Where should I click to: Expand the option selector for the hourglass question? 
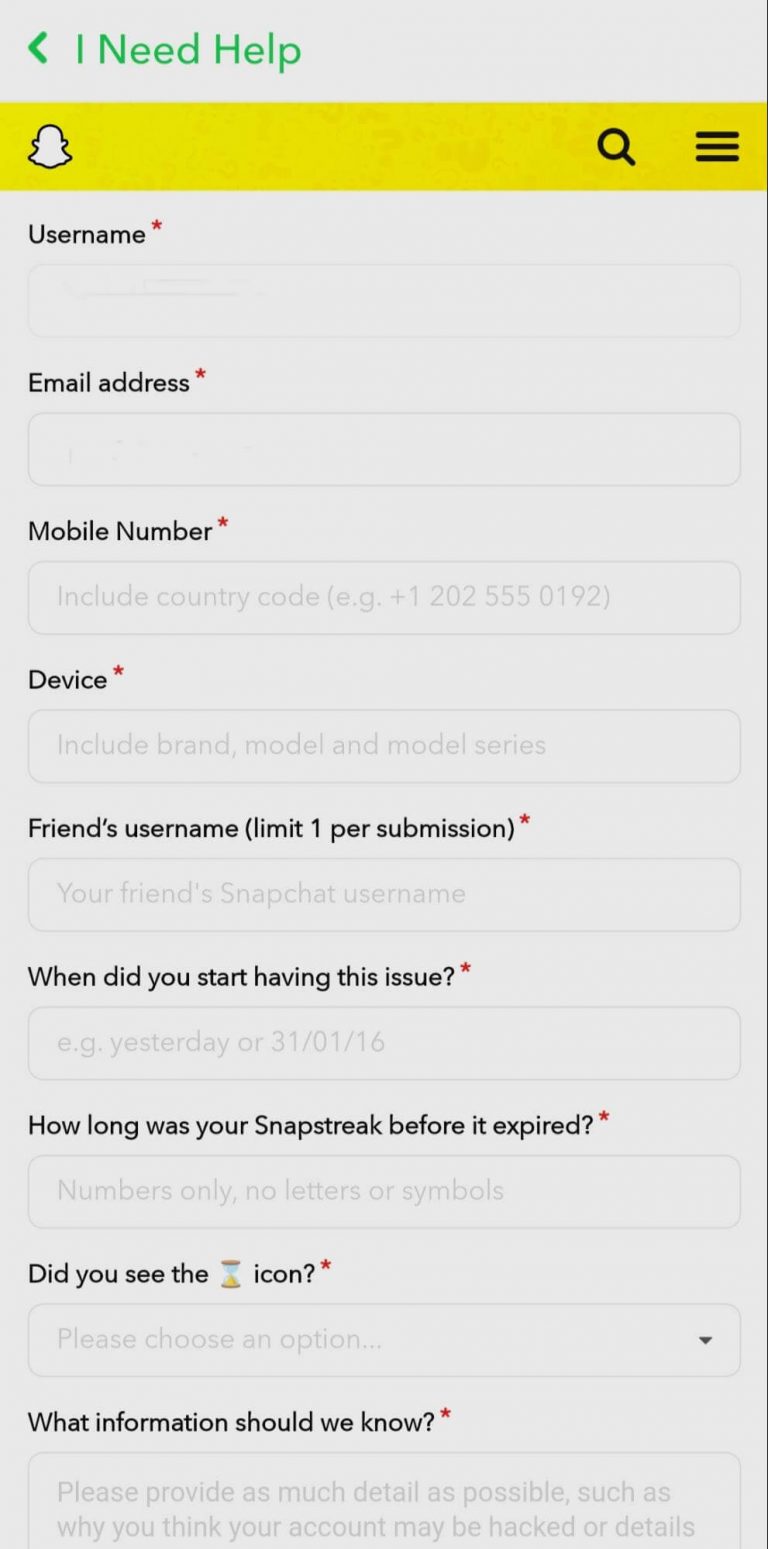[x=384, y=1340]
